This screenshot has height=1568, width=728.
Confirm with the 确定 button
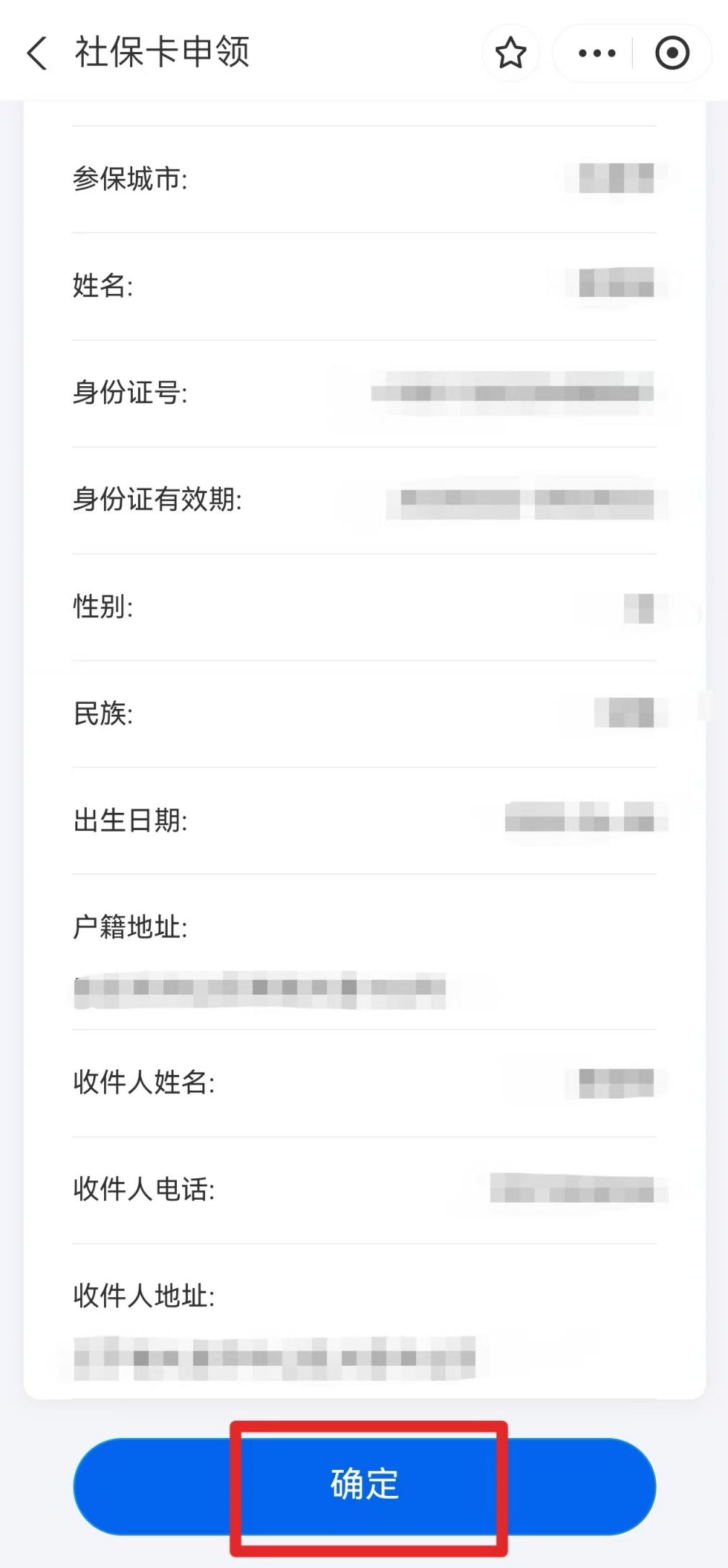click(364, 1486)
